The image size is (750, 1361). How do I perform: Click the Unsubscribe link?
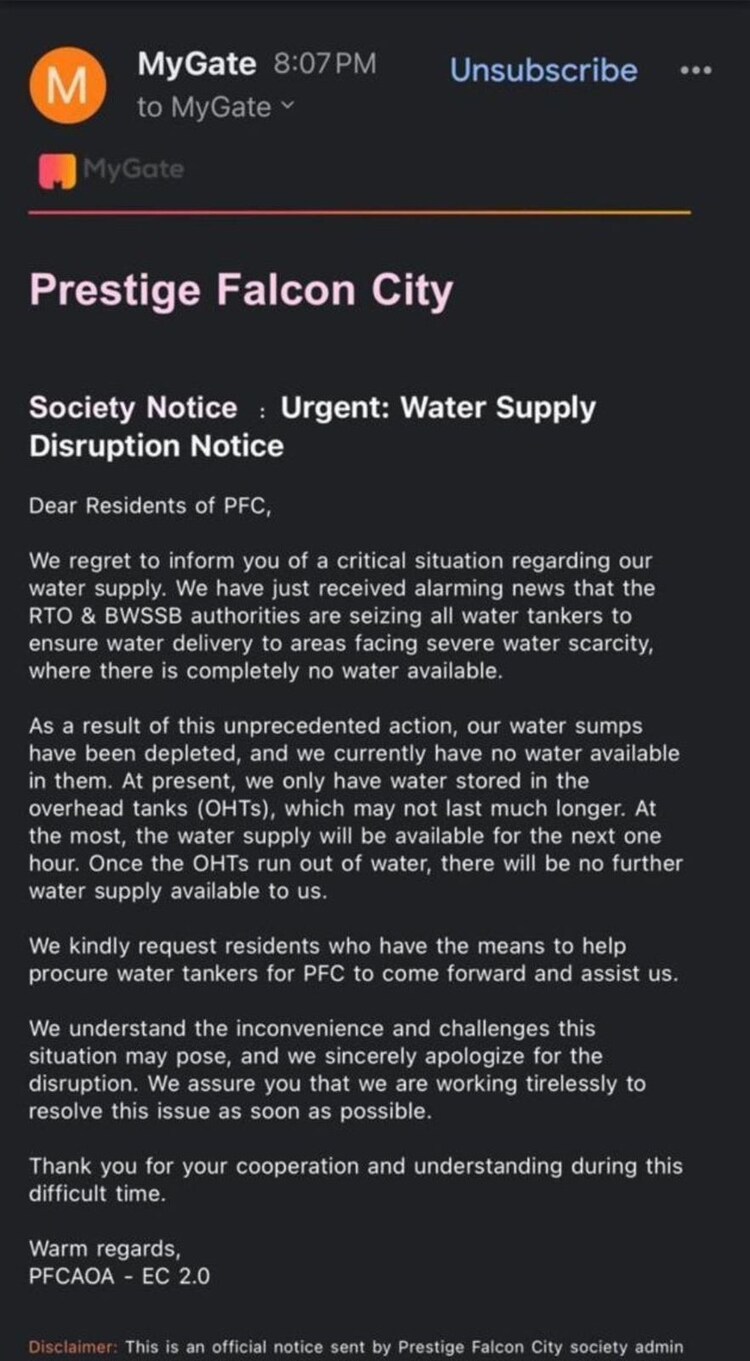(x=544, y=70)
